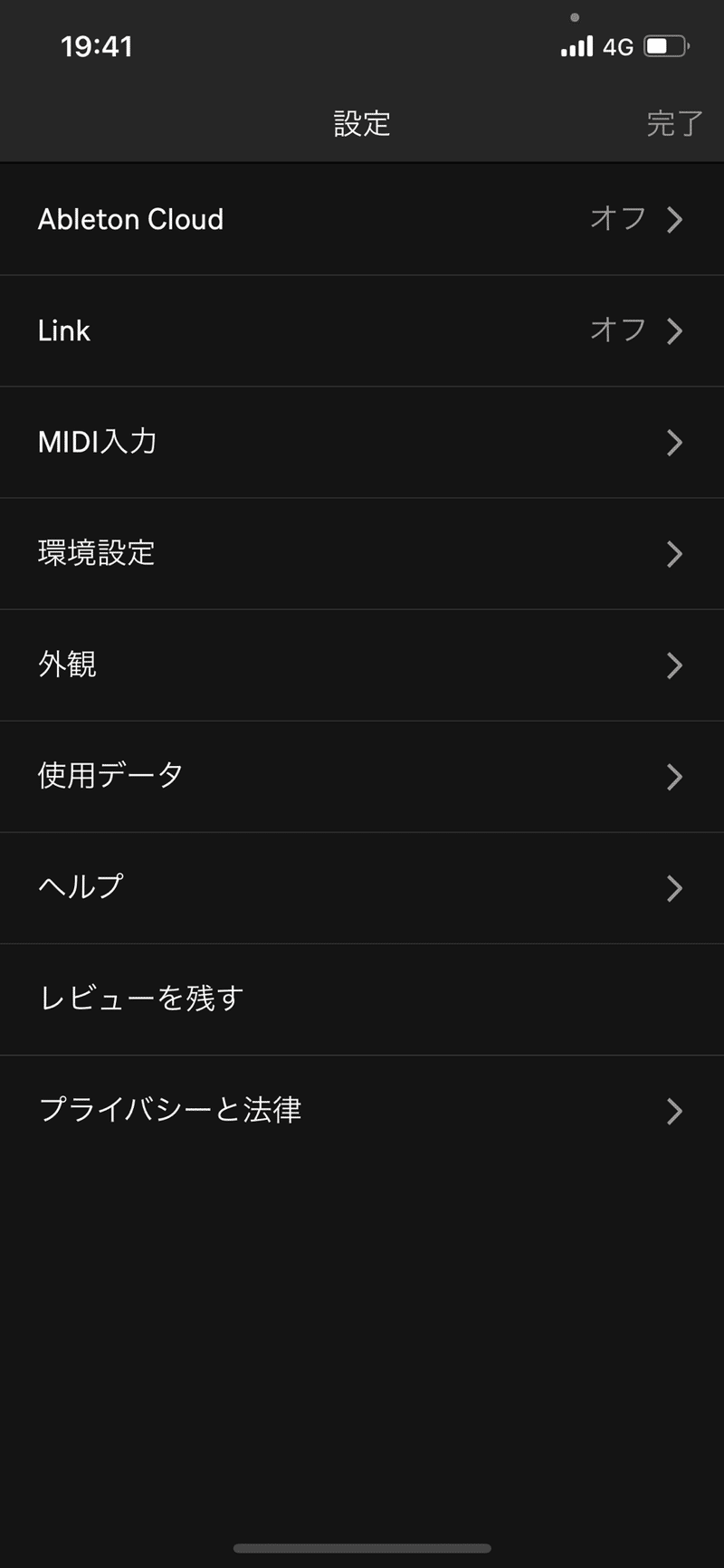This screenshot has width=724, height=1568.
Task: Open the Ableton Cloud settings row
Action: 362,219
